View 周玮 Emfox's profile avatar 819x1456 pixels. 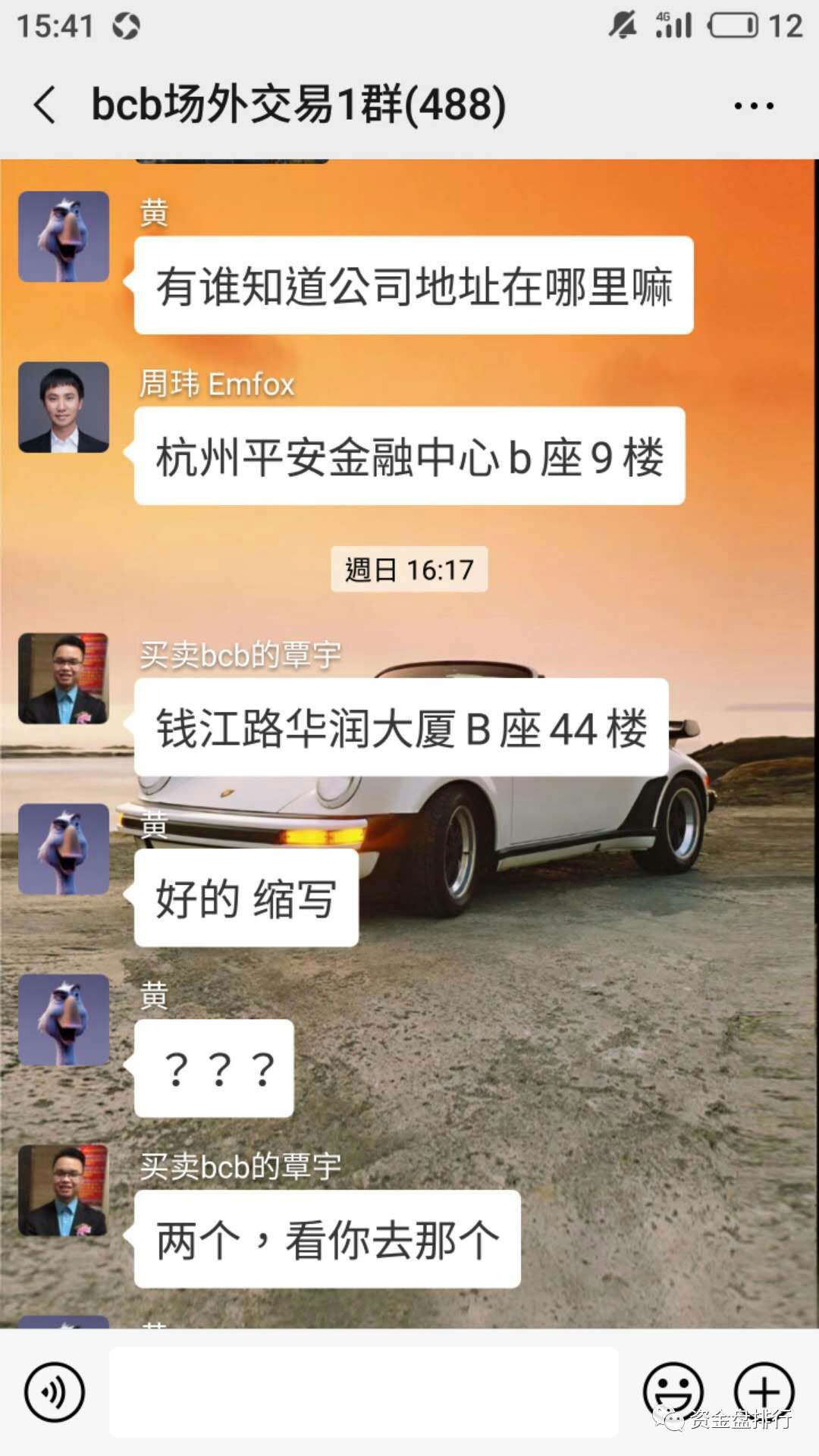64,407
